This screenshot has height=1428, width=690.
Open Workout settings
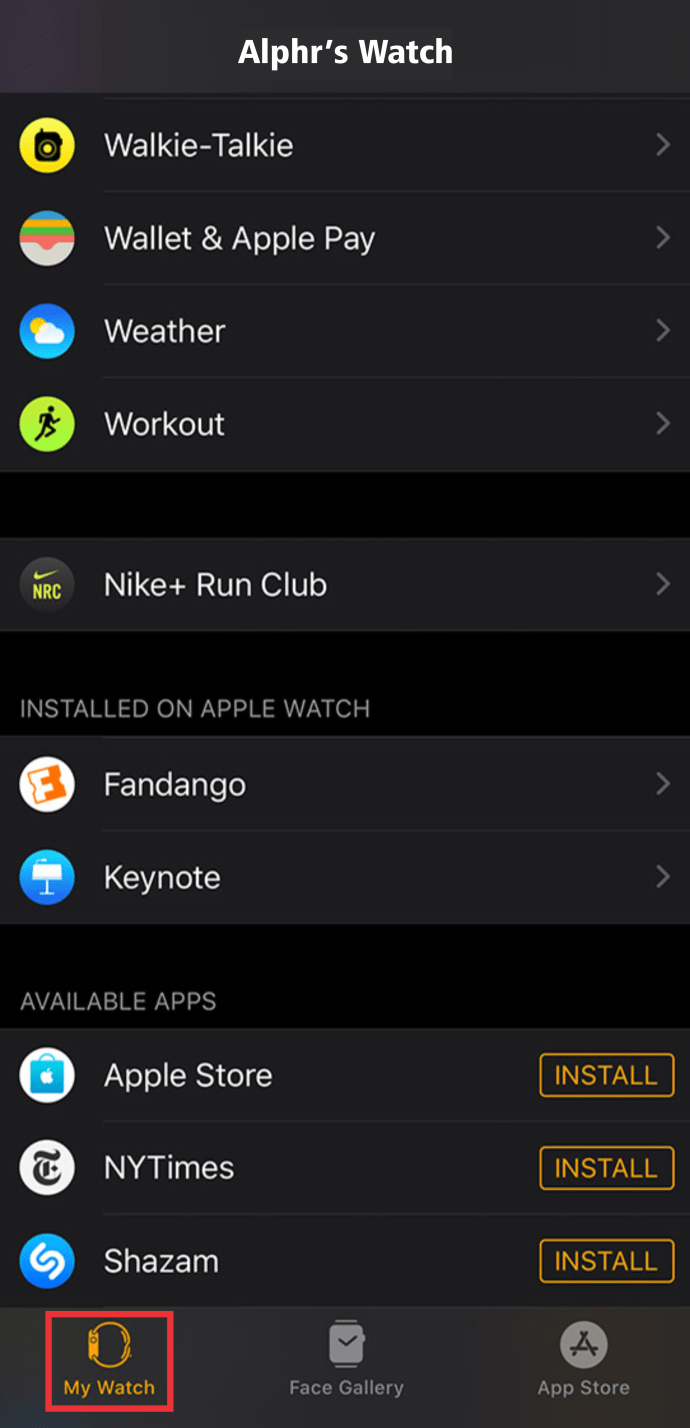pos(345,424)
